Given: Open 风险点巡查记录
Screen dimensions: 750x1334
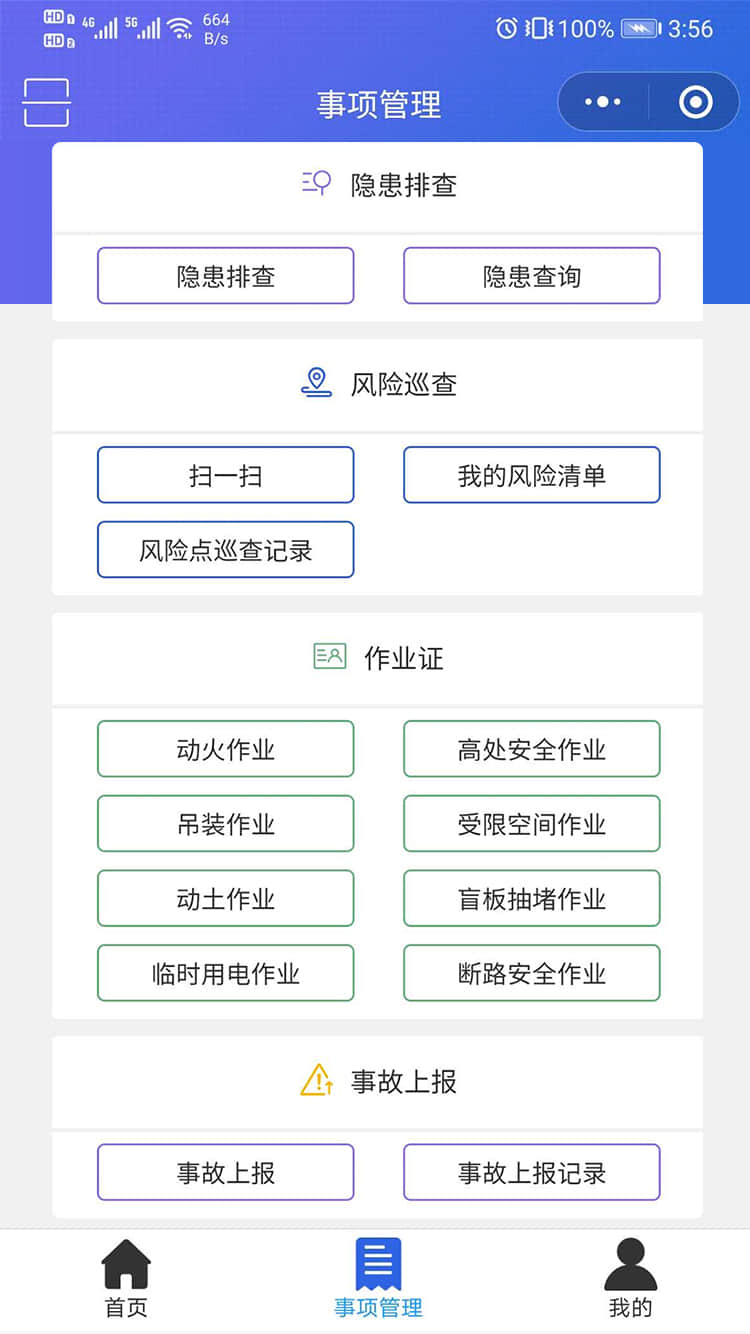Looking at the screenshot, I should [226, 550].
